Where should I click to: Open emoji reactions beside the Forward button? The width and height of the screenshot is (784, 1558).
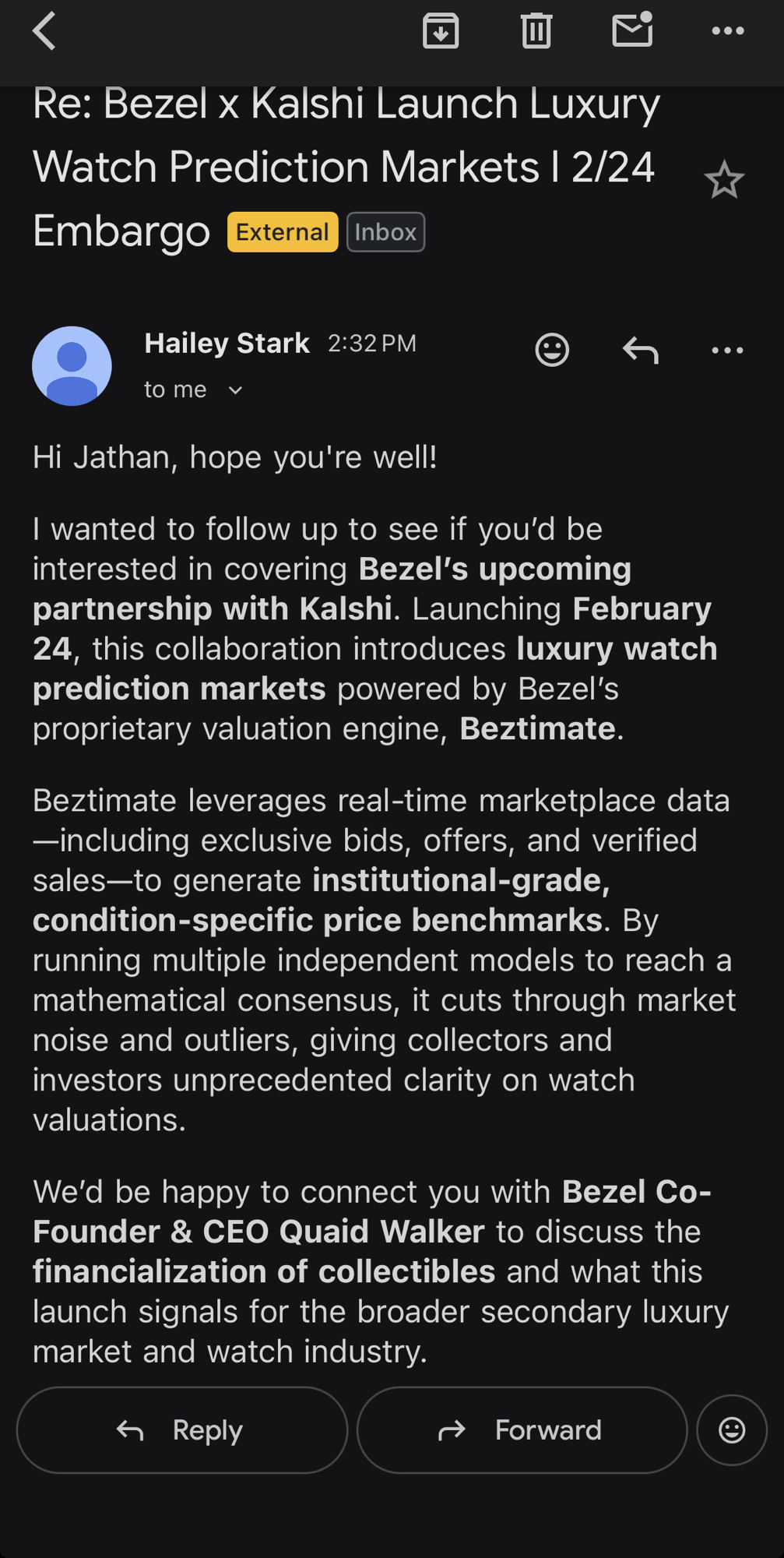click(732, 1430)
